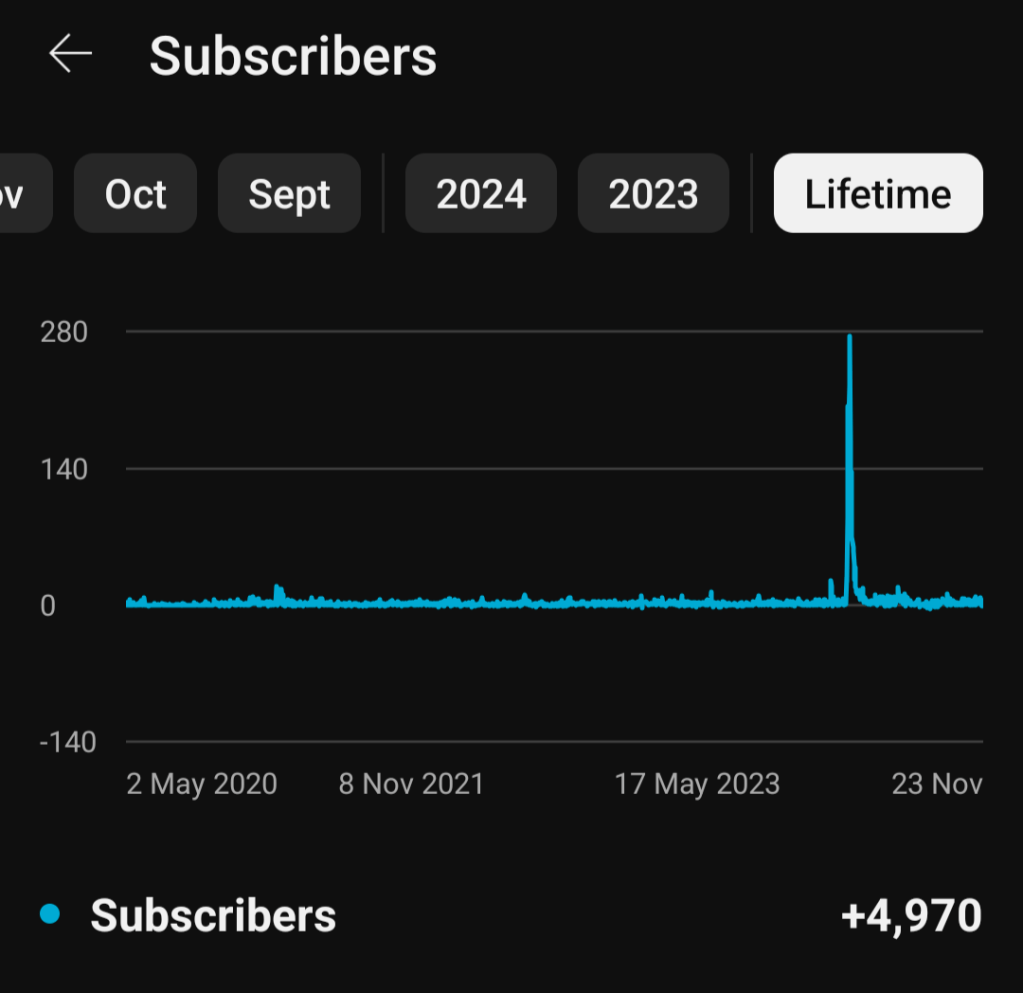Image resolution: width=1023 pixels, height=993 pixels.
Task: Select the Lifetime range chip
Action: pyautogui.click(x=878, y=194)
